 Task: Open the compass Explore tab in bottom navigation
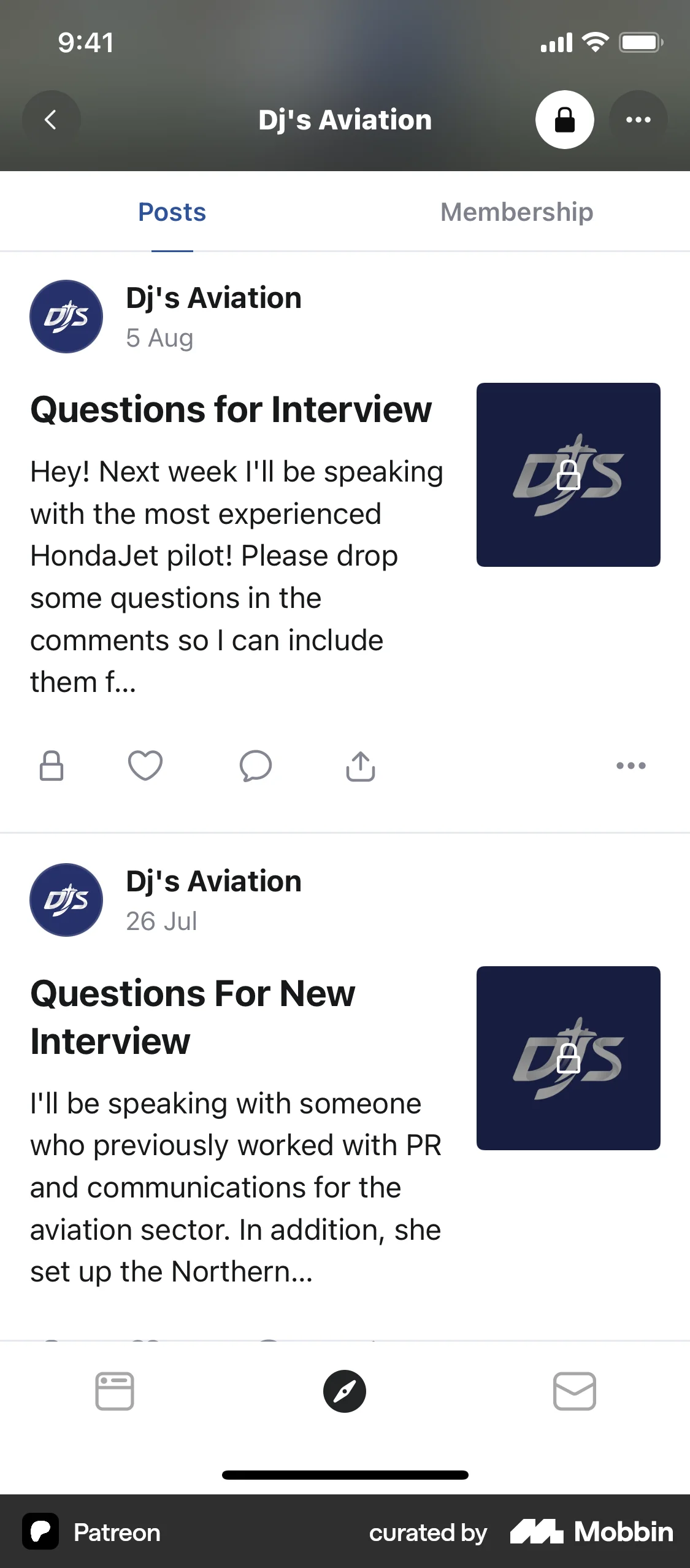[x=345, y=1391]
